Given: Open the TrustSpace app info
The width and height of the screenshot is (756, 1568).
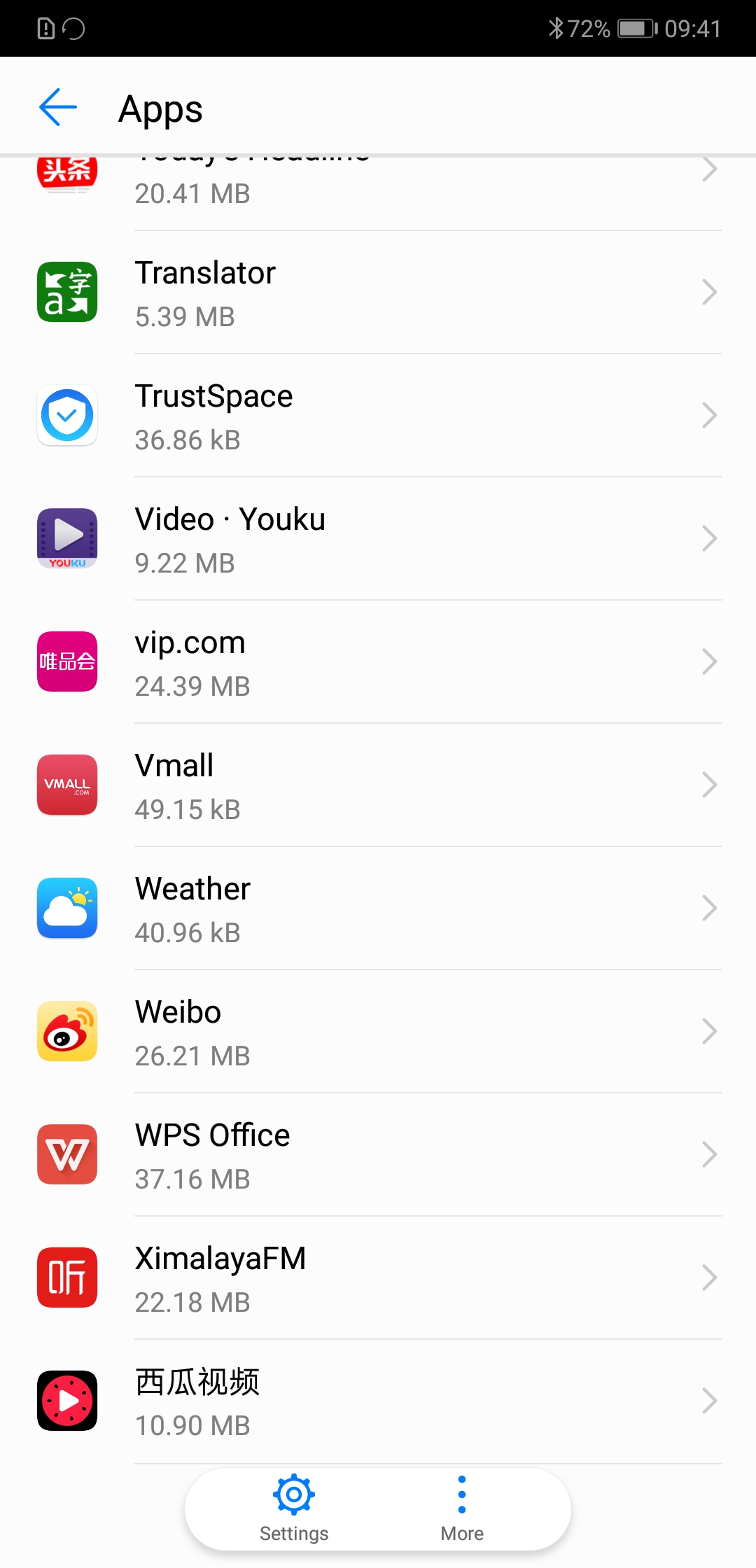Looking at the screenshot, I should (378, 416).
